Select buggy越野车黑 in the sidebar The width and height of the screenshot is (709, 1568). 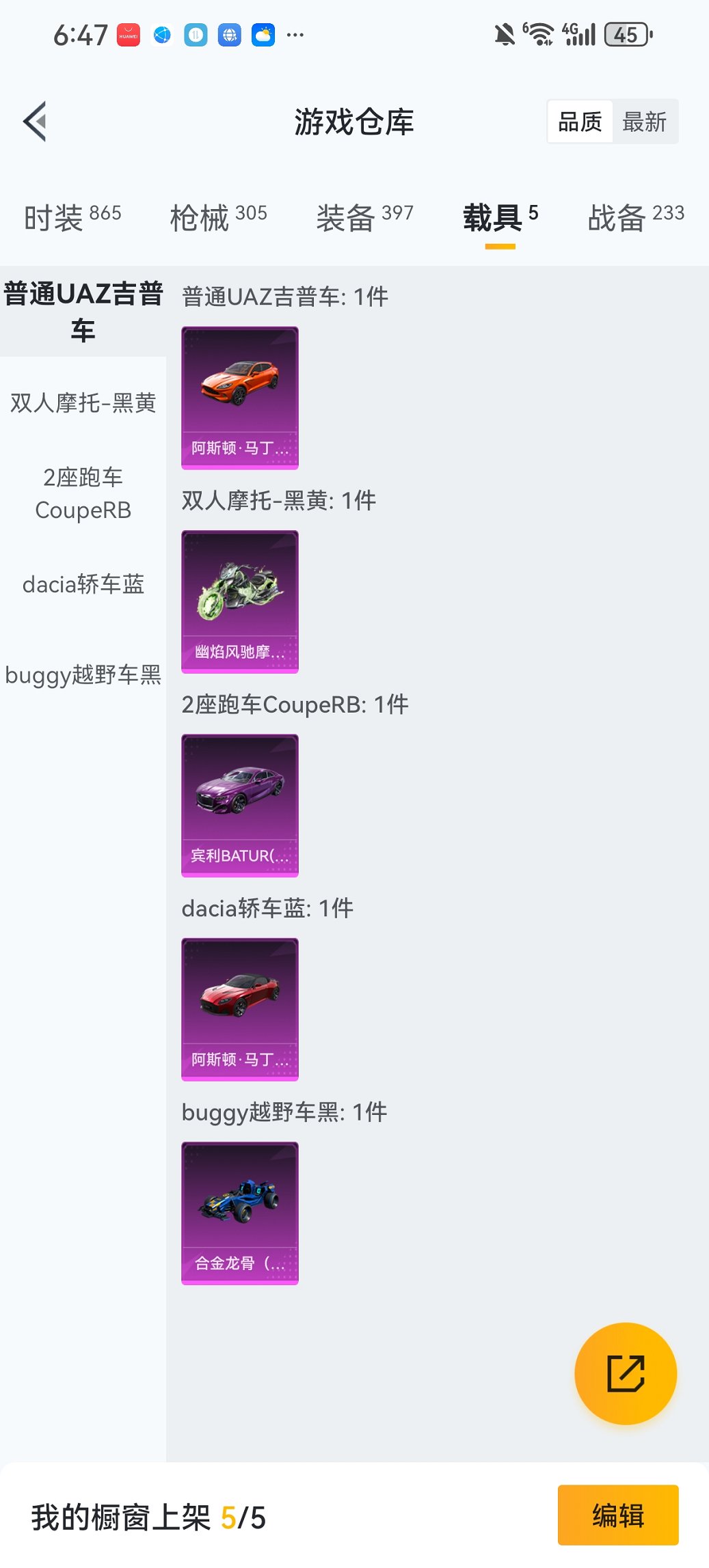[x=83, y=675]
